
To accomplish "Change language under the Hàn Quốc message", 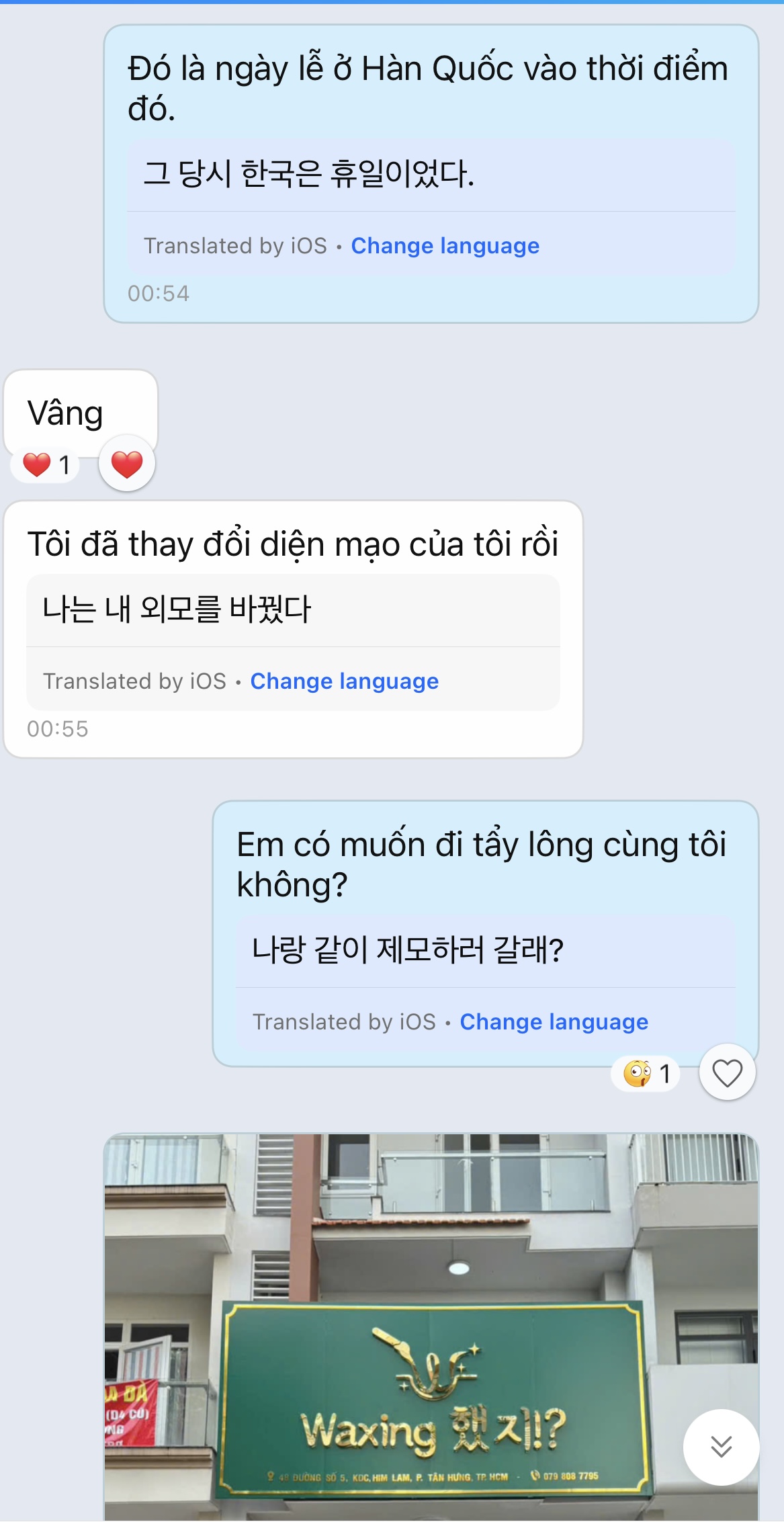I will (445, 246).
